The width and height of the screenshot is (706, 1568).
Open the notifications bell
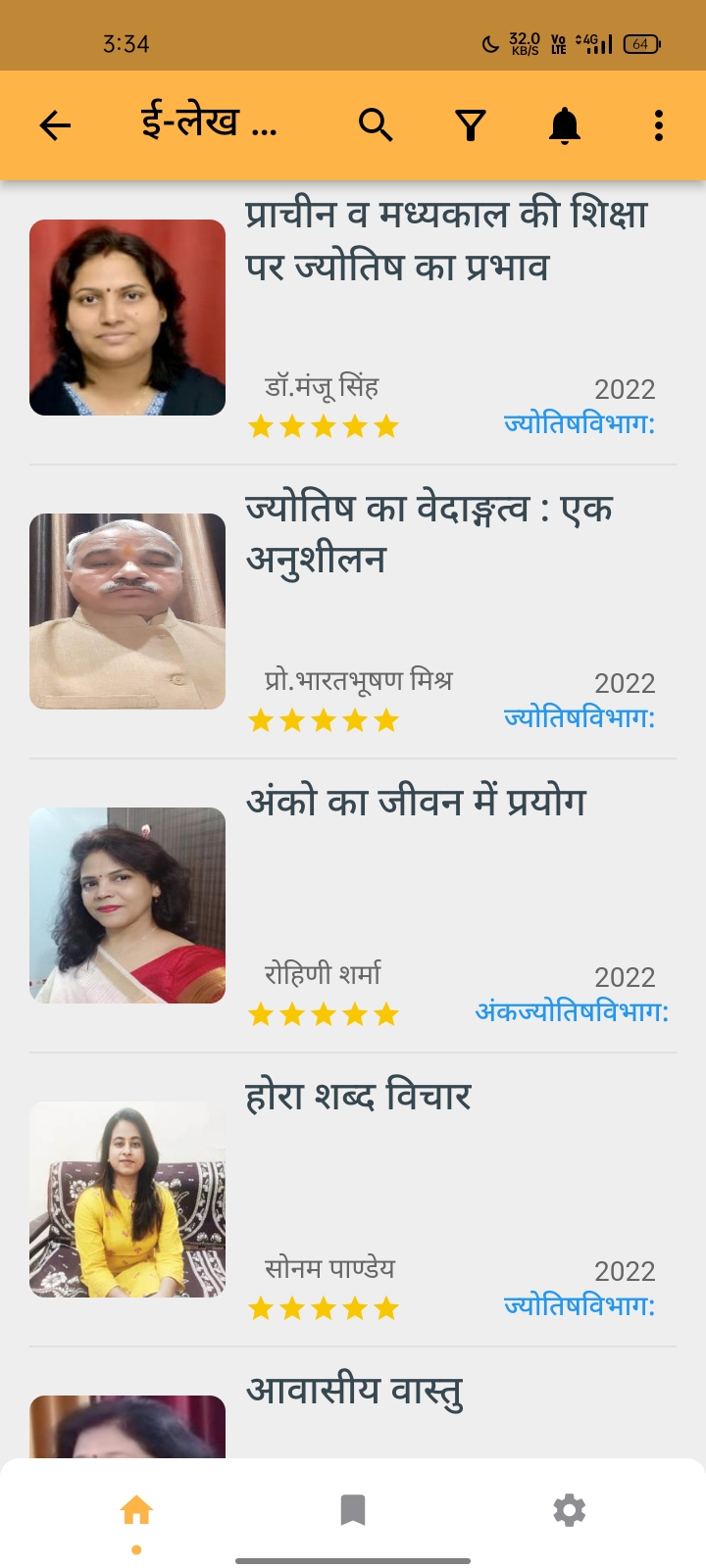coord(565,125)
